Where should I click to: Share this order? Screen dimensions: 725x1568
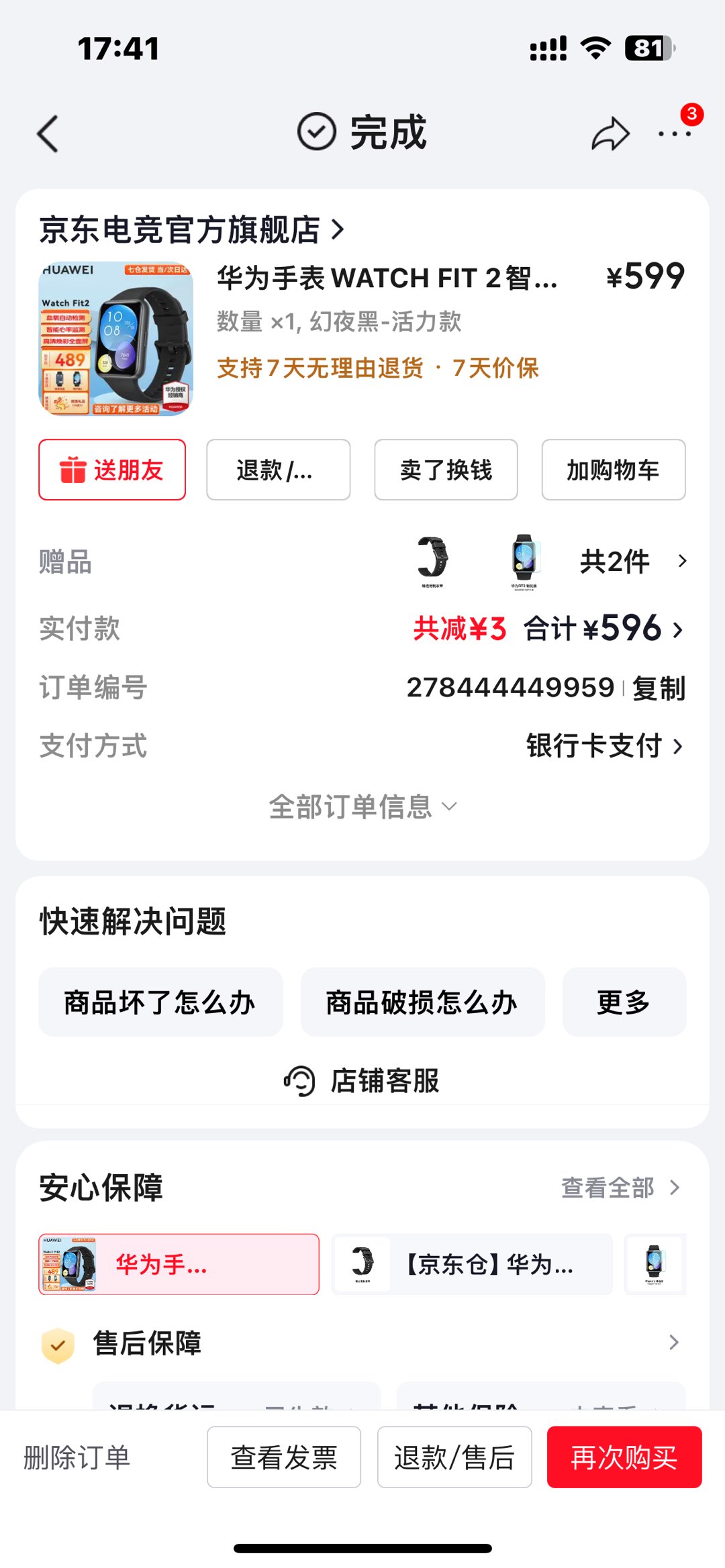pyautogui.click(x=610, y=134)
